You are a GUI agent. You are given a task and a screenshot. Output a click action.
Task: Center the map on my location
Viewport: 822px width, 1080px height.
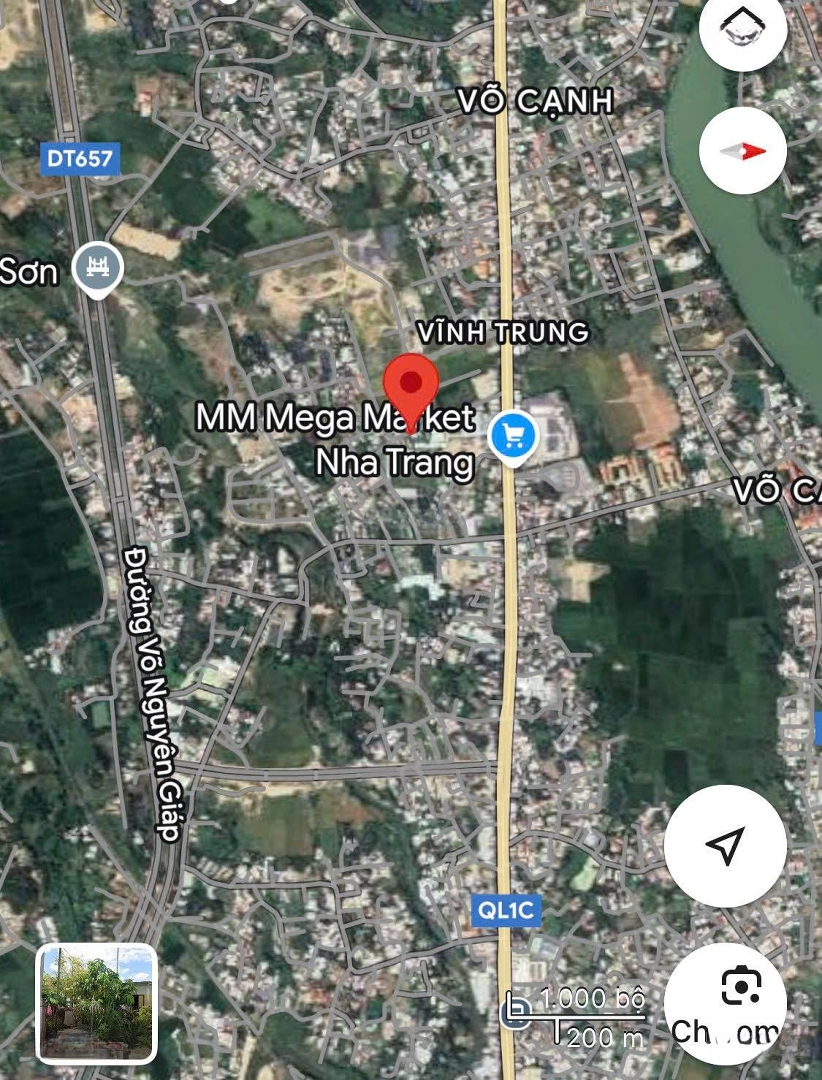tap(725, 846)
